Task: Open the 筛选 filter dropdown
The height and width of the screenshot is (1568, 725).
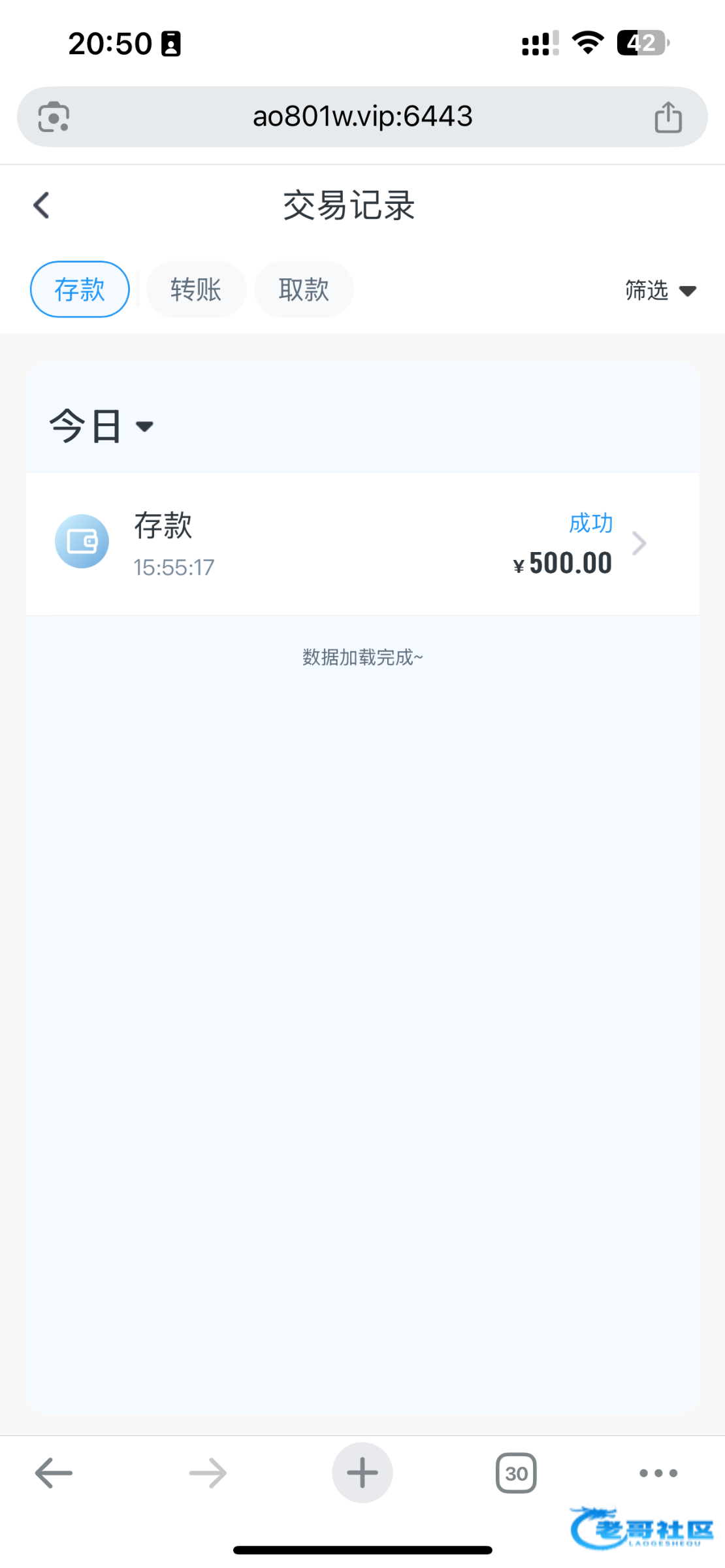Action: (660, 290)
